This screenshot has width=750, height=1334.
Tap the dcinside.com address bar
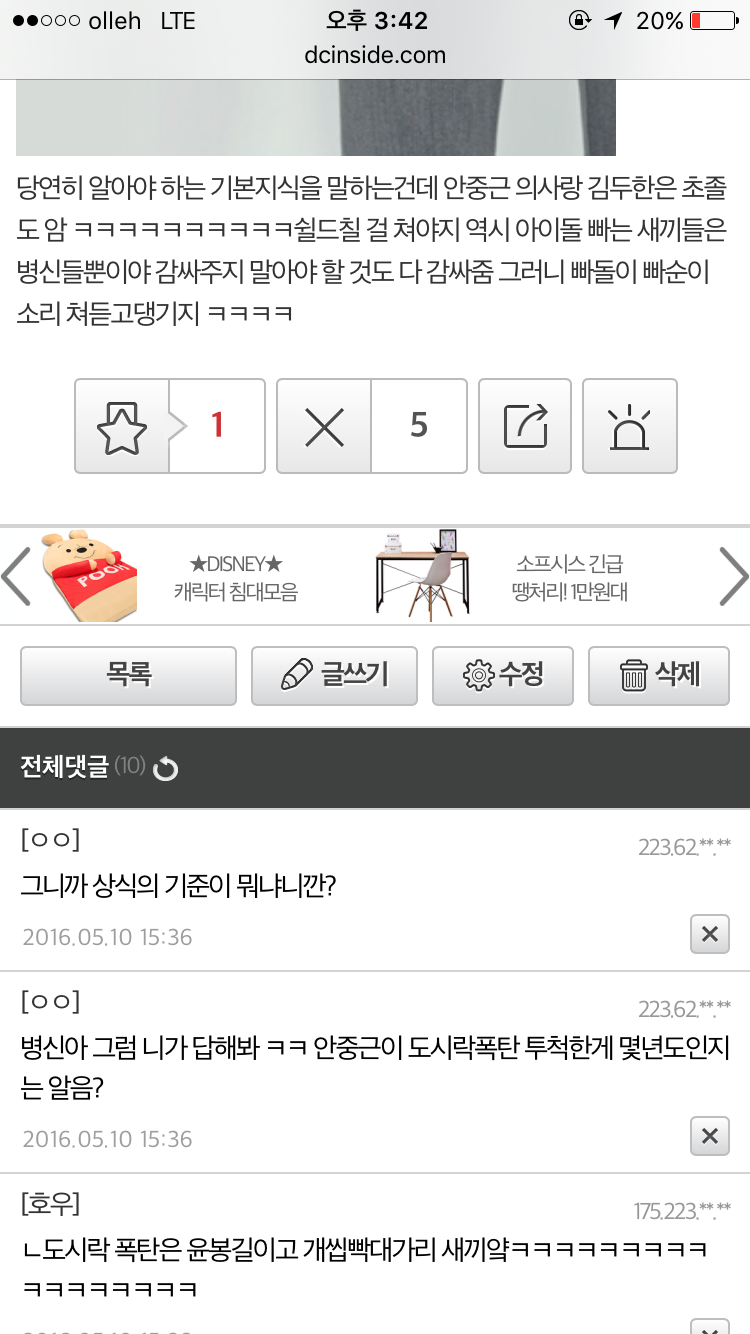[375, 55]
